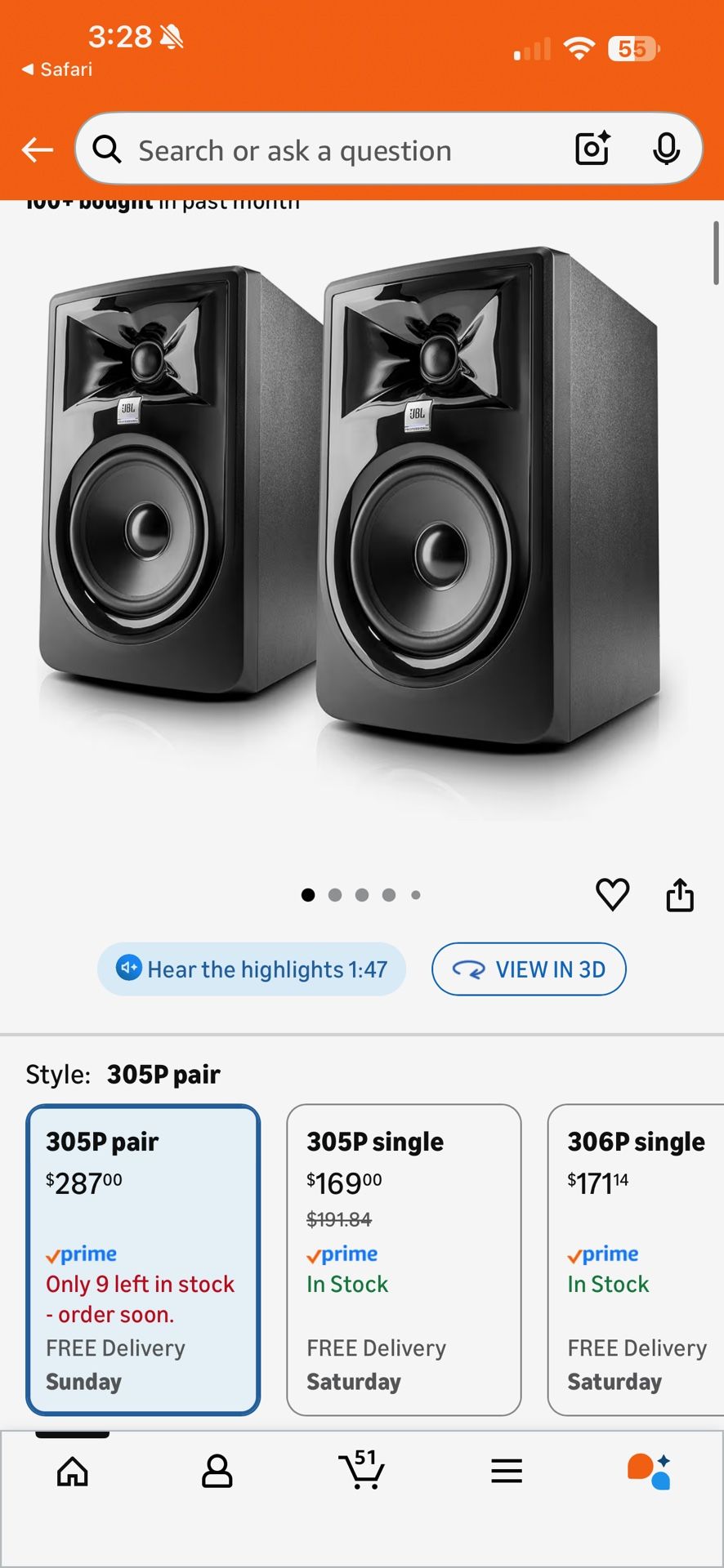Select the 305P single style option

(x=404, y=1258)
